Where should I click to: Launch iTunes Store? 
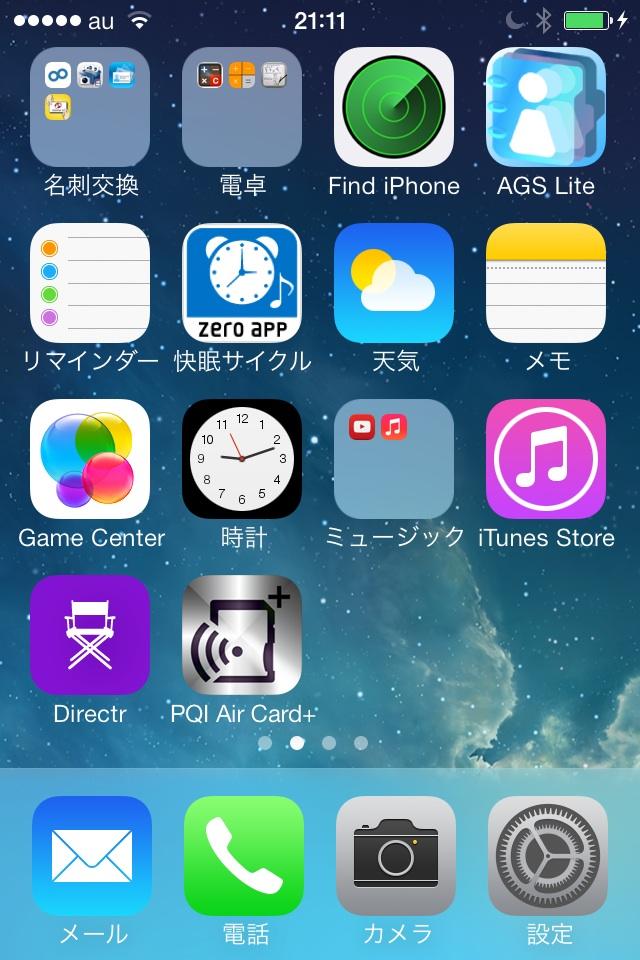pyautogui.click(x=546, y=459)
